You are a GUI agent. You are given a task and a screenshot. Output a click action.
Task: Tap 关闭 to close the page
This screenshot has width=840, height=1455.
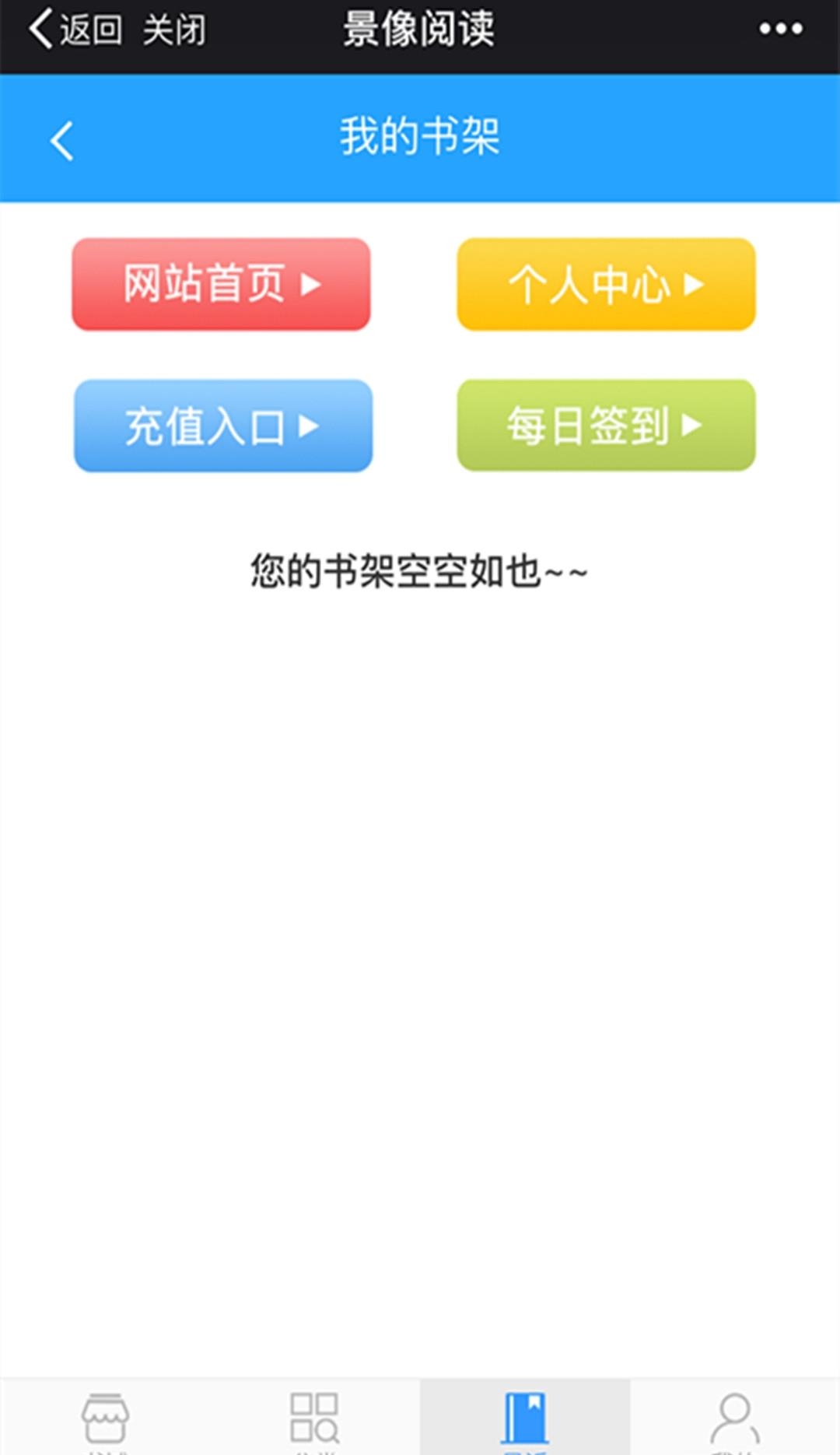[x=174, y=30]
